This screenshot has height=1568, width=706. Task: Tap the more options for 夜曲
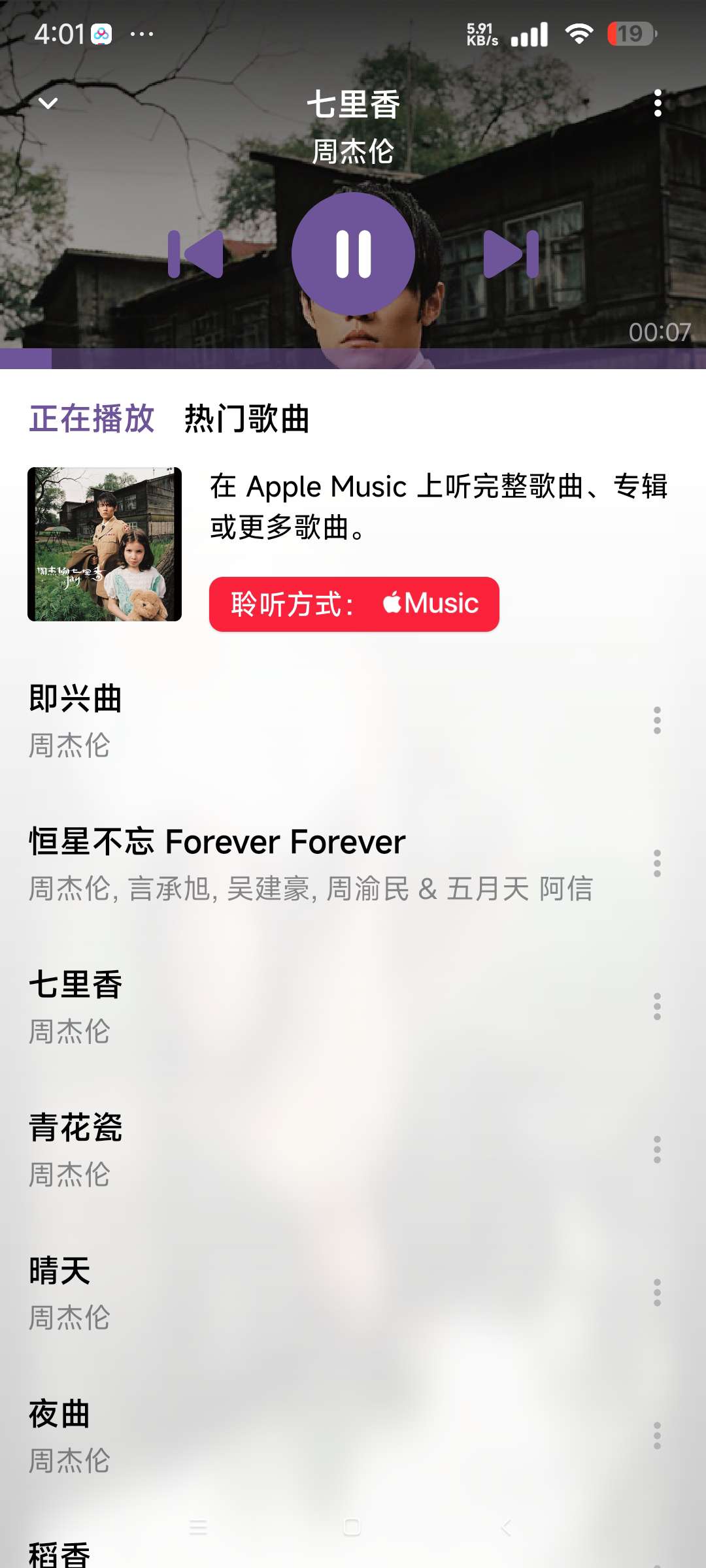657,1435
